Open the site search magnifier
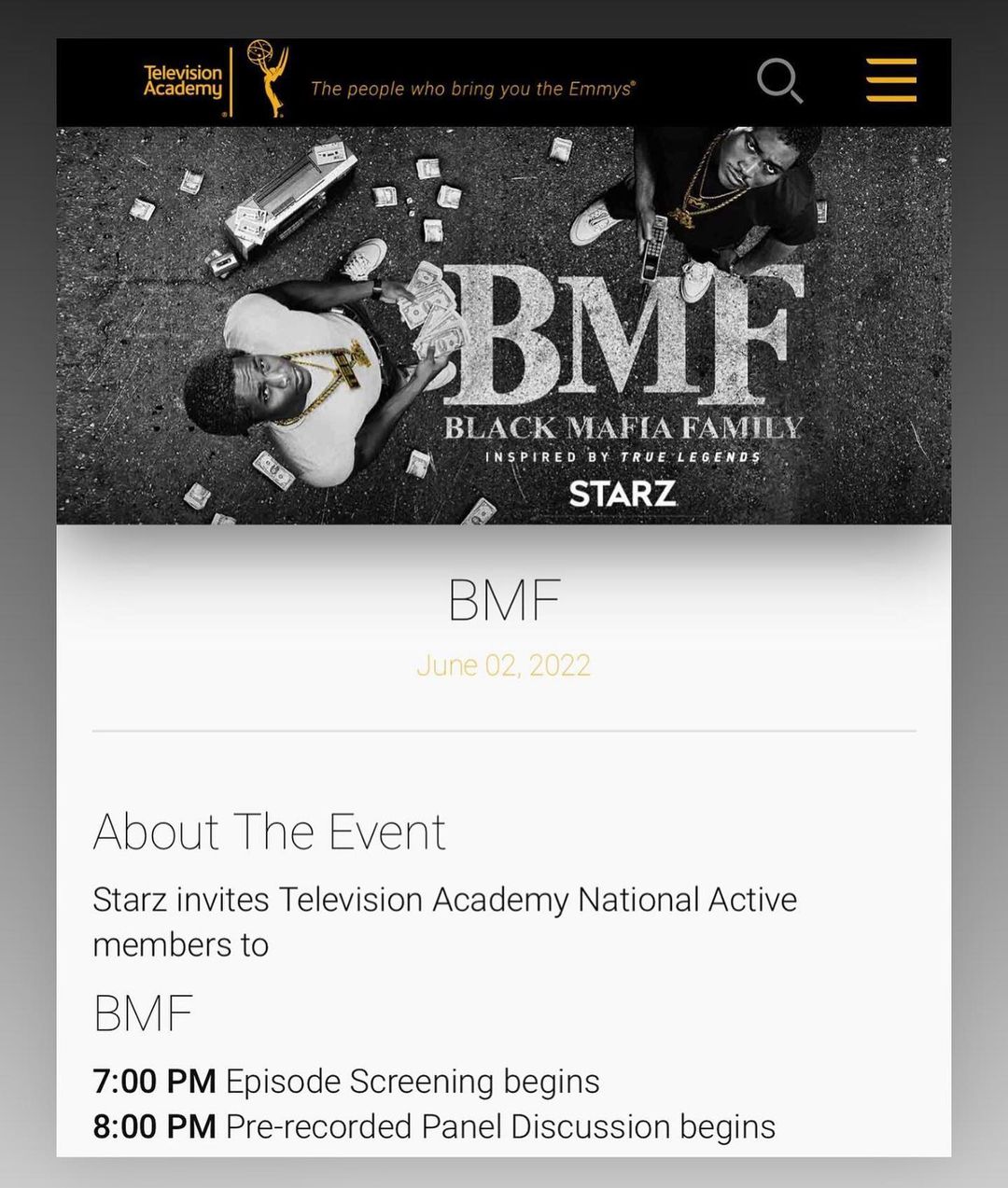Image resolution: width=1008 pixels, height=1188 pixels. point(779,80)
